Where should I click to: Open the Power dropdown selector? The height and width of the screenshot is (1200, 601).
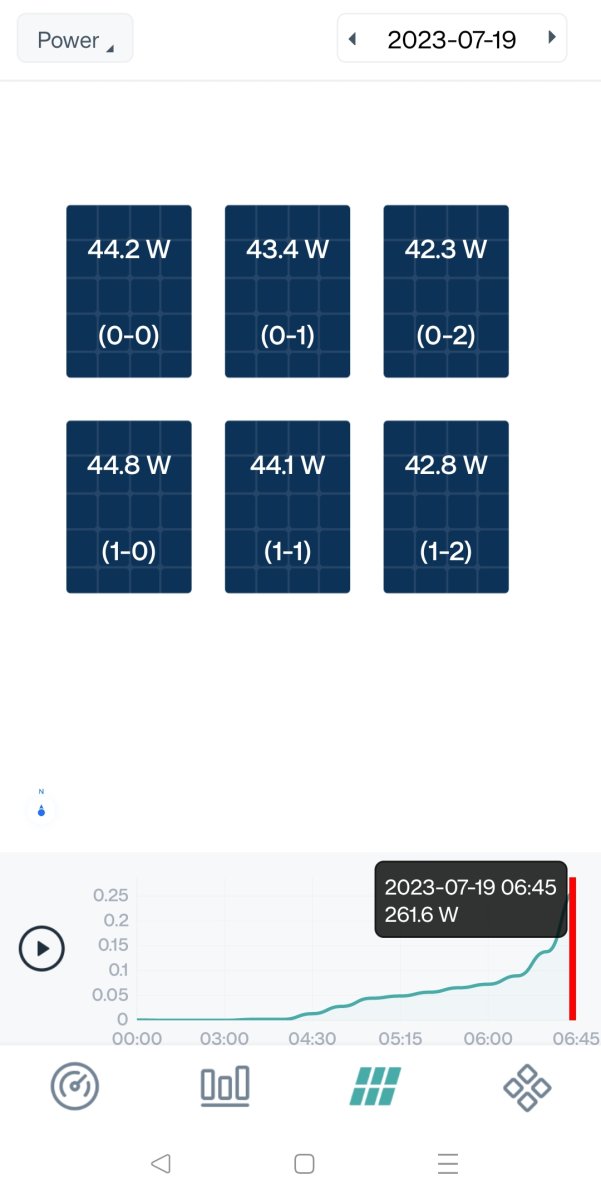(75, 40)
